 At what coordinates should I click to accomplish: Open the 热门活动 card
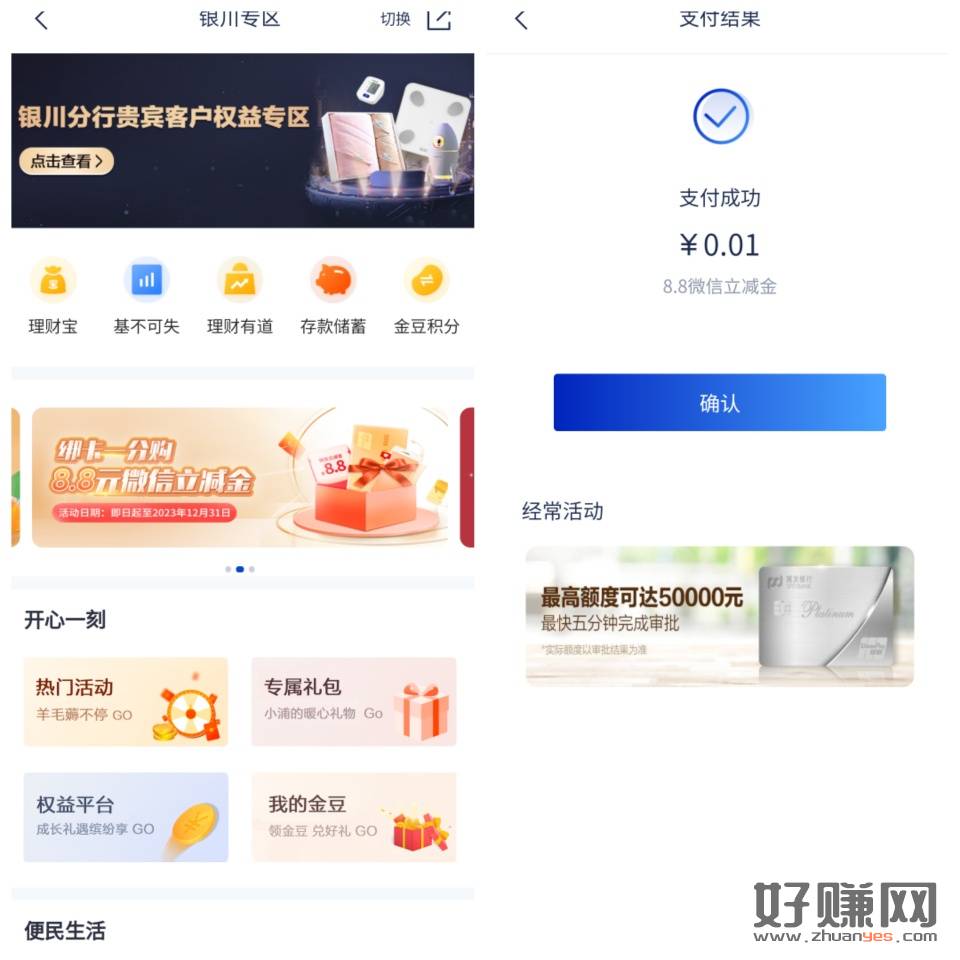pyautogui.click(x=126, y=701)
